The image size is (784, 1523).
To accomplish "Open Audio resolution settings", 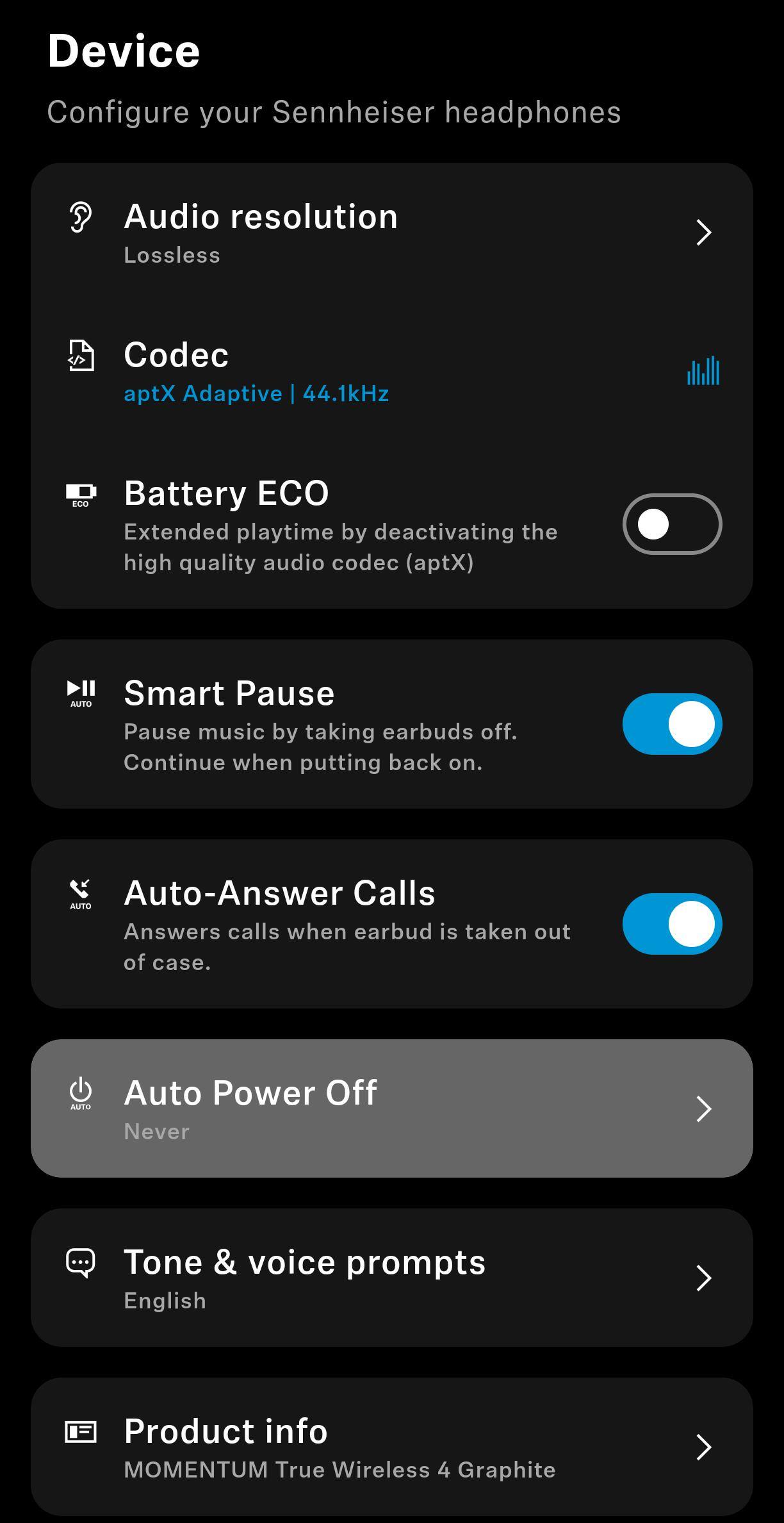I will [x=391, y=232].
